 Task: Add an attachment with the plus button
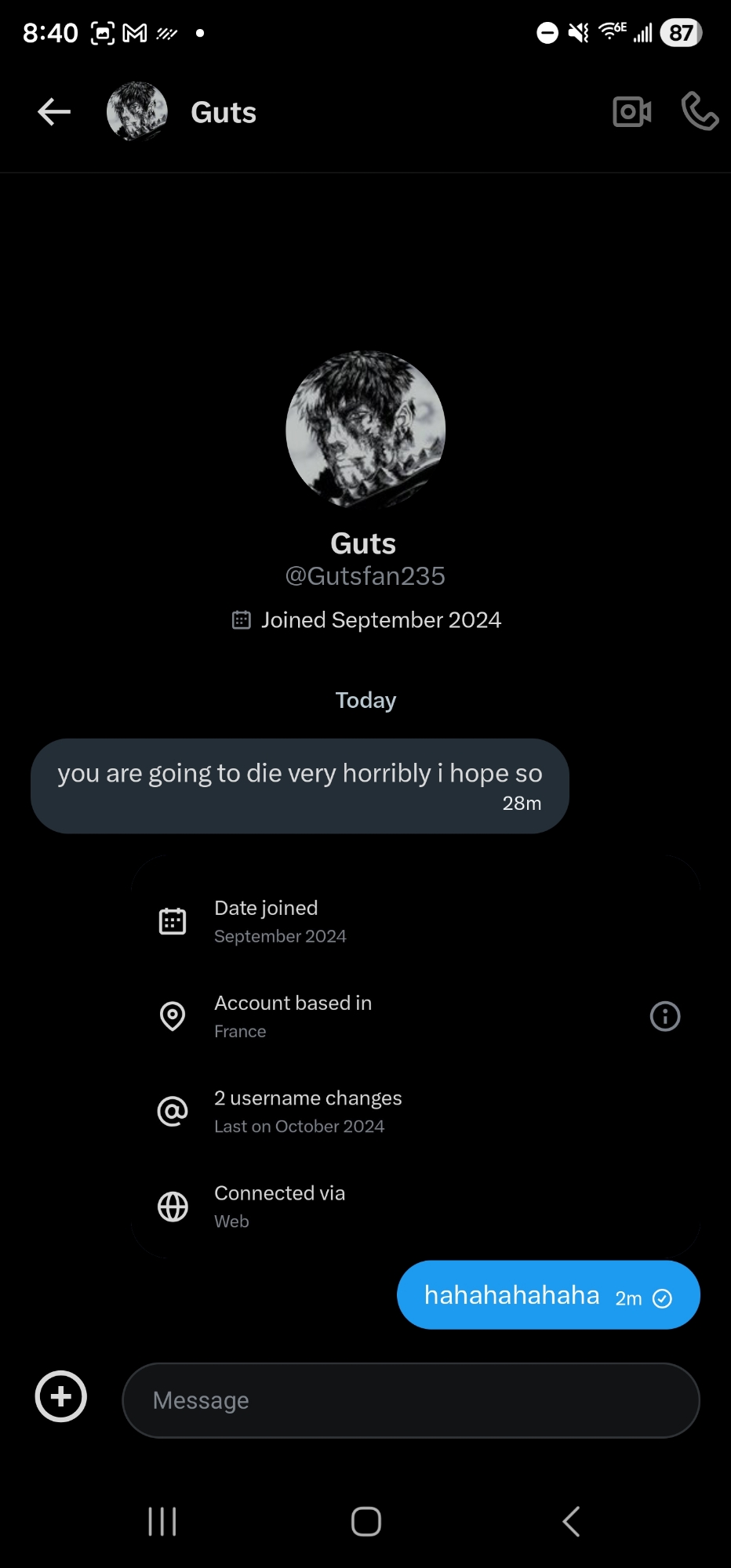(x=61, y=1396)
